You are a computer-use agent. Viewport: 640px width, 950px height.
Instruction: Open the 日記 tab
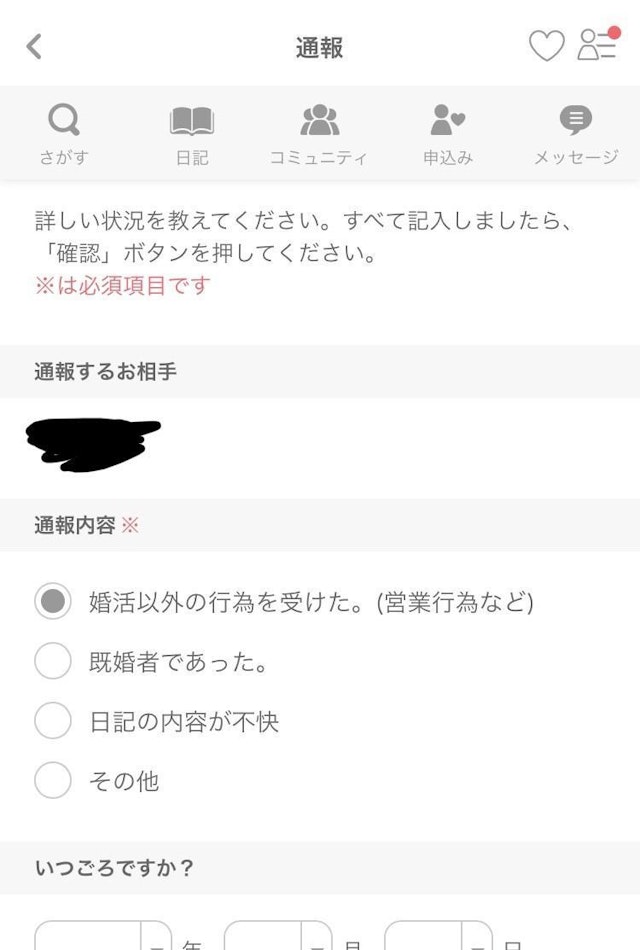192,134
